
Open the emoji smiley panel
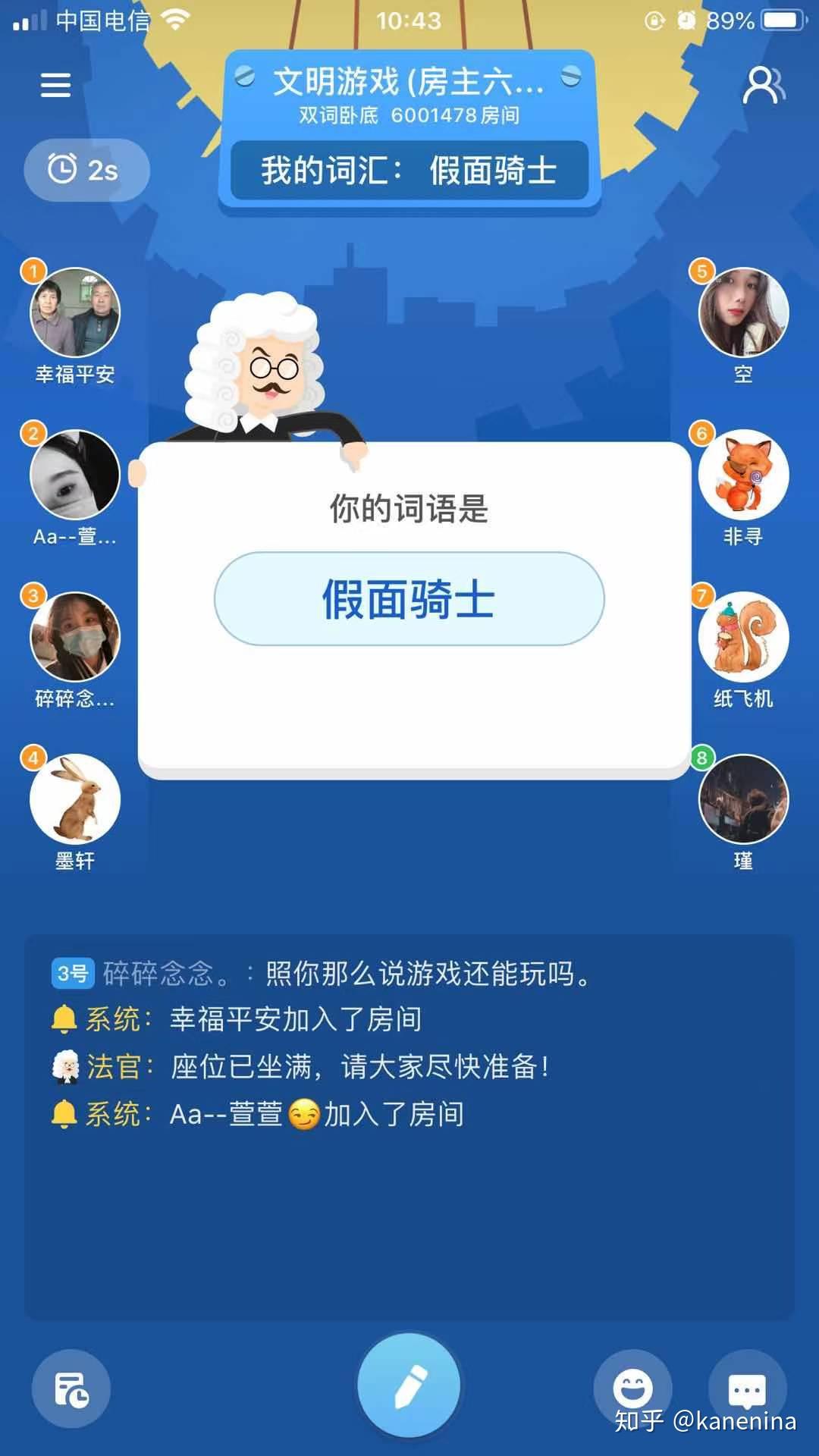tap(632, 1389)
